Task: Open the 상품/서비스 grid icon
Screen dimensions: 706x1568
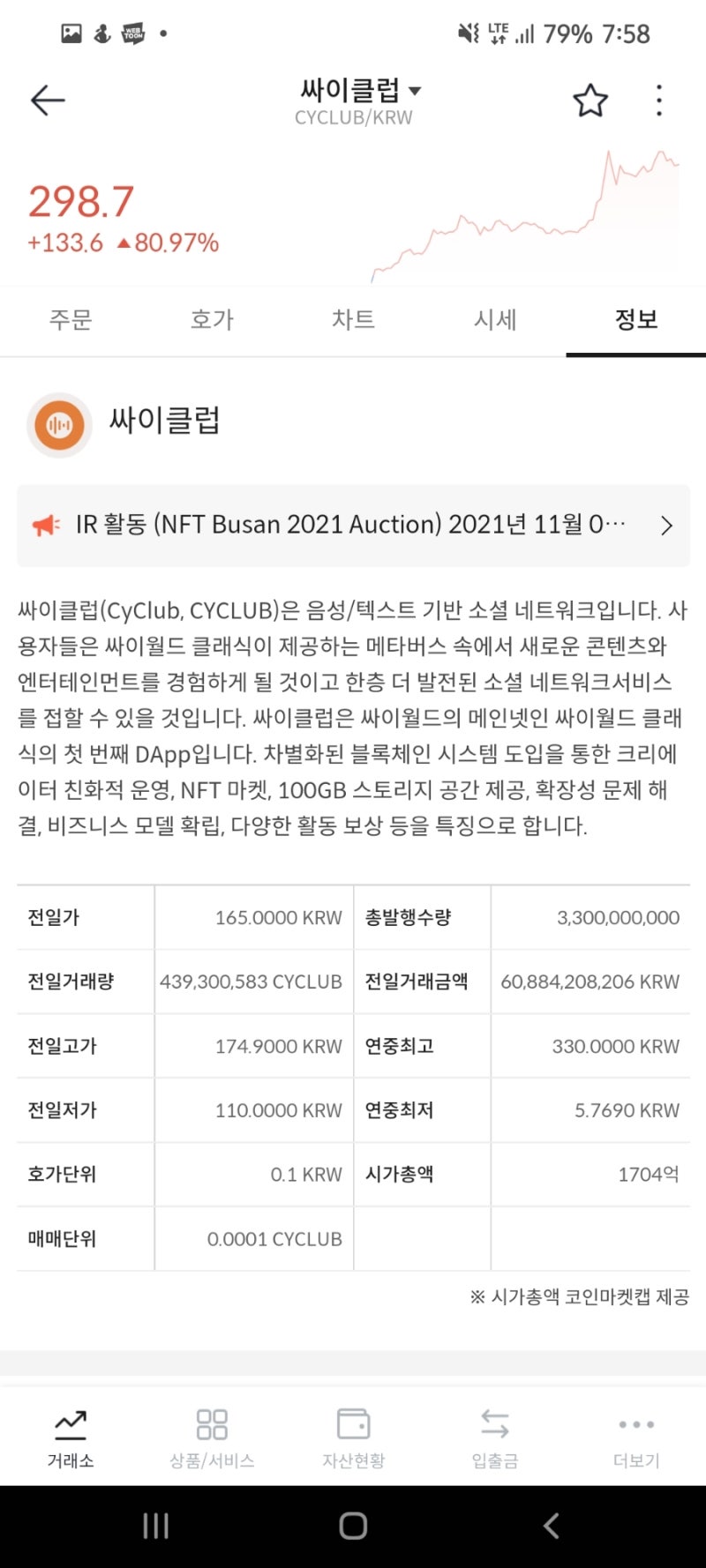Action: click(x=212, y=1424)
